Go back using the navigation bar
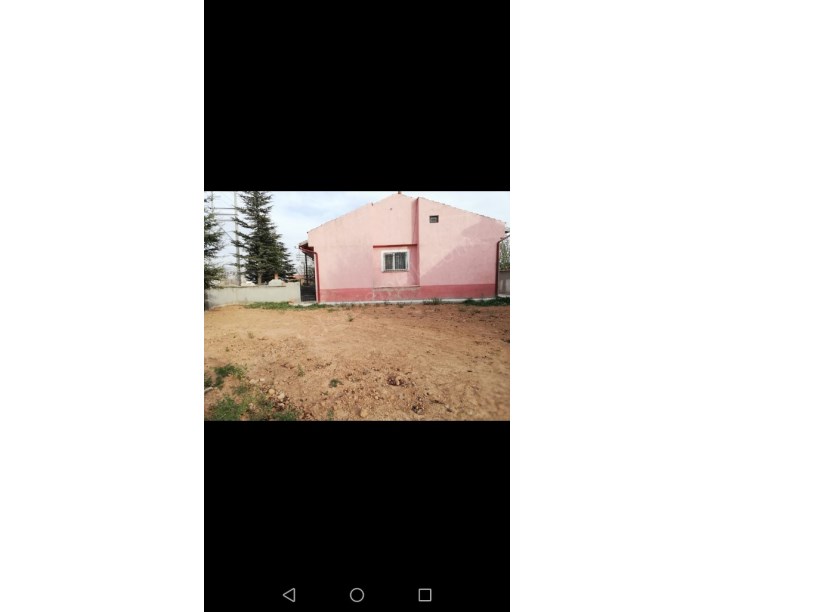816x612 pixels. coord(289,595)
